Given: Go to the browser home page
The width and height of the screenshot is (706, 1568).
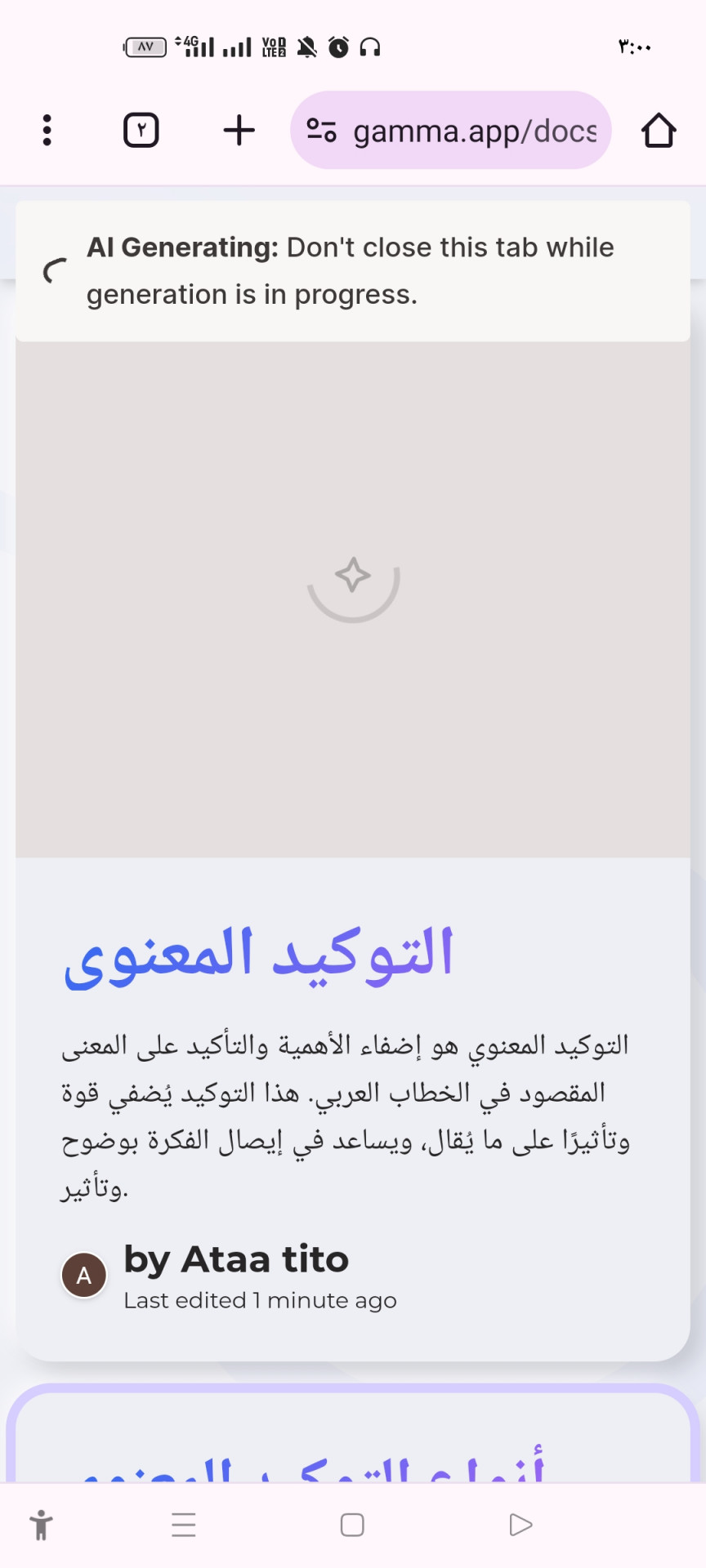Looking at the screenshot, I should [658, 131].
